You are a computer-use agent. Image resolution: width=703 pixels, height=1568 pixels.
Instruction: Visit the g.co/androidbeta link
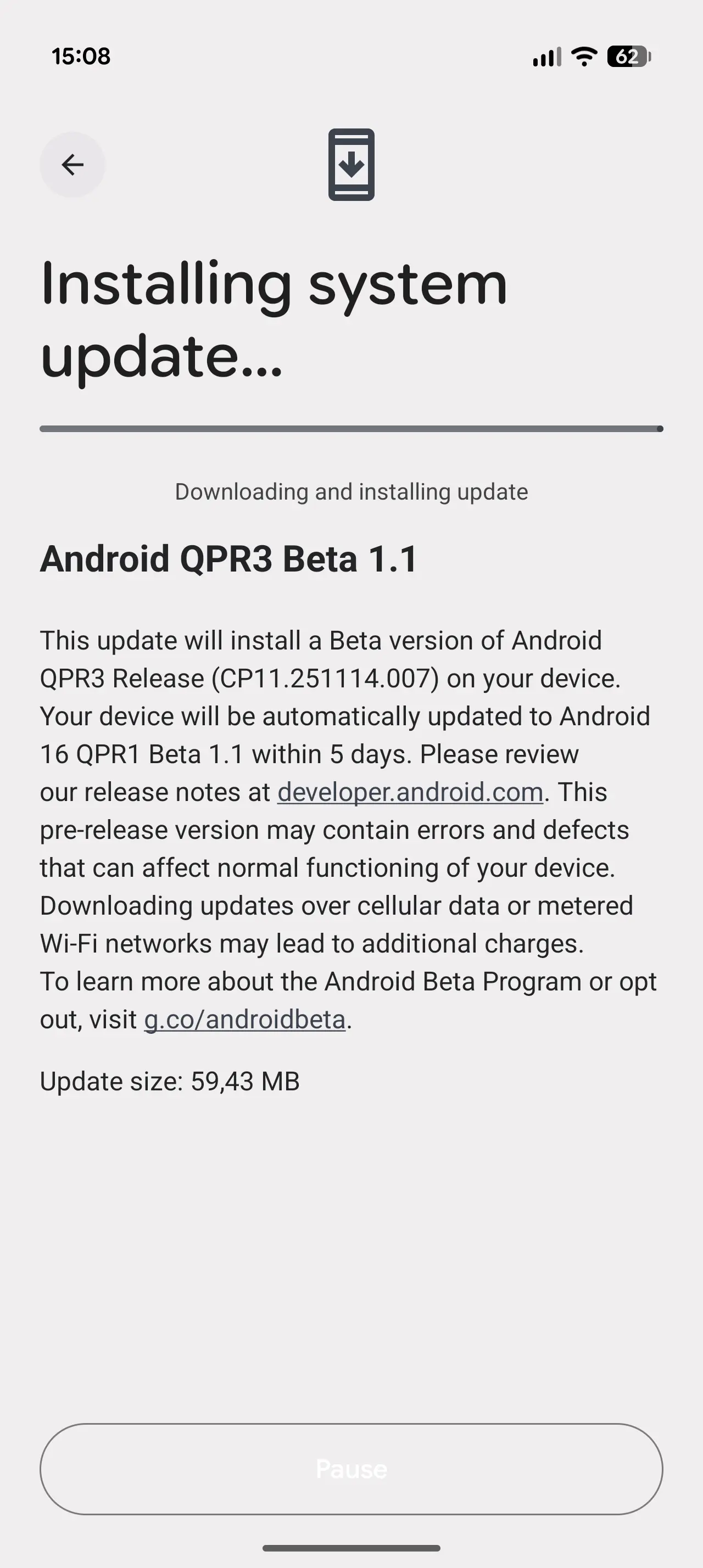click(245, 1020)
